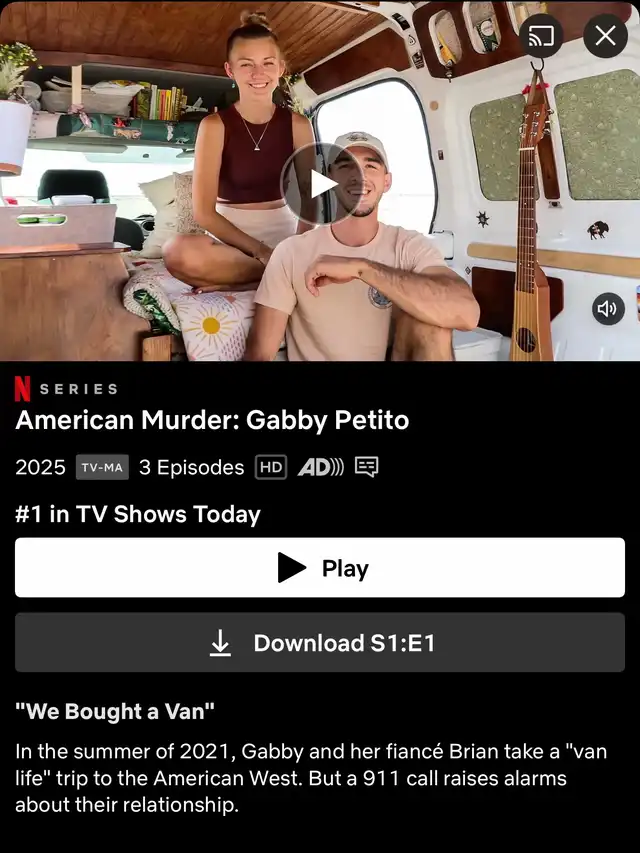Toggle the preview sound

click(x=607, y=308)
